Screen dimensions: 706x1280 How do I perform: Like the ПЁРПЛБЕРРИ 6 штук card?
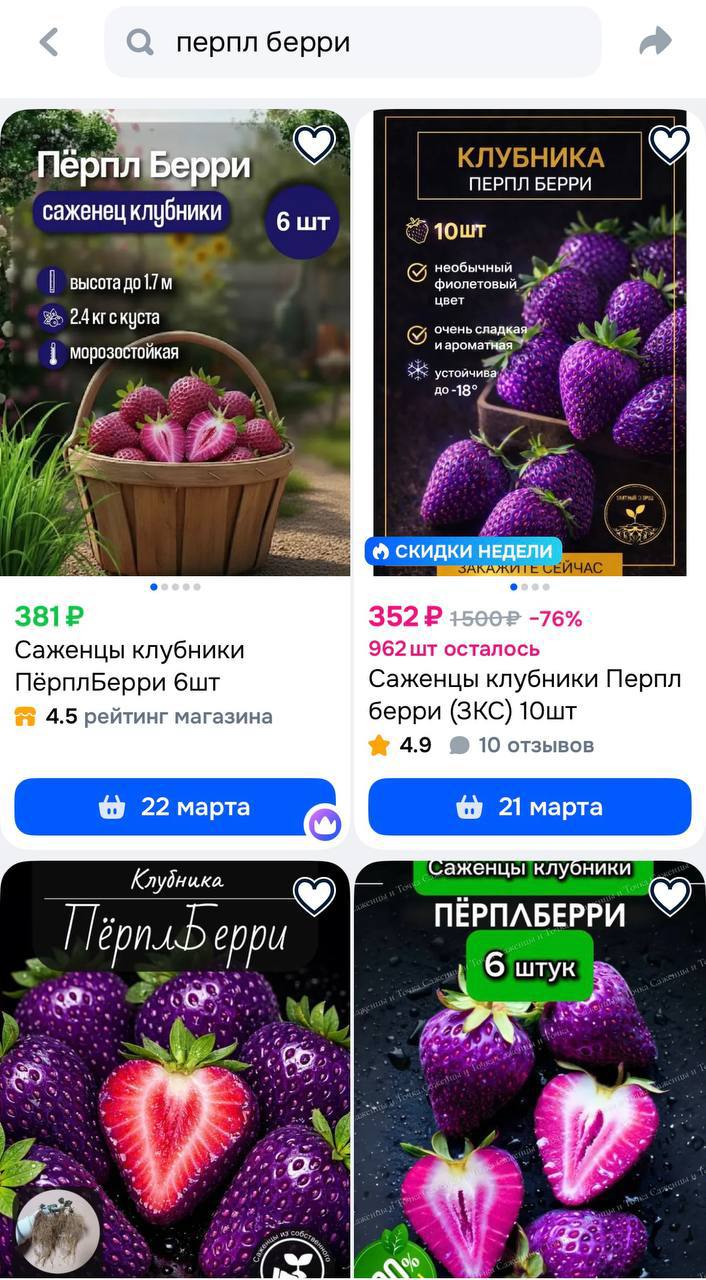click(x=669, y=896)
